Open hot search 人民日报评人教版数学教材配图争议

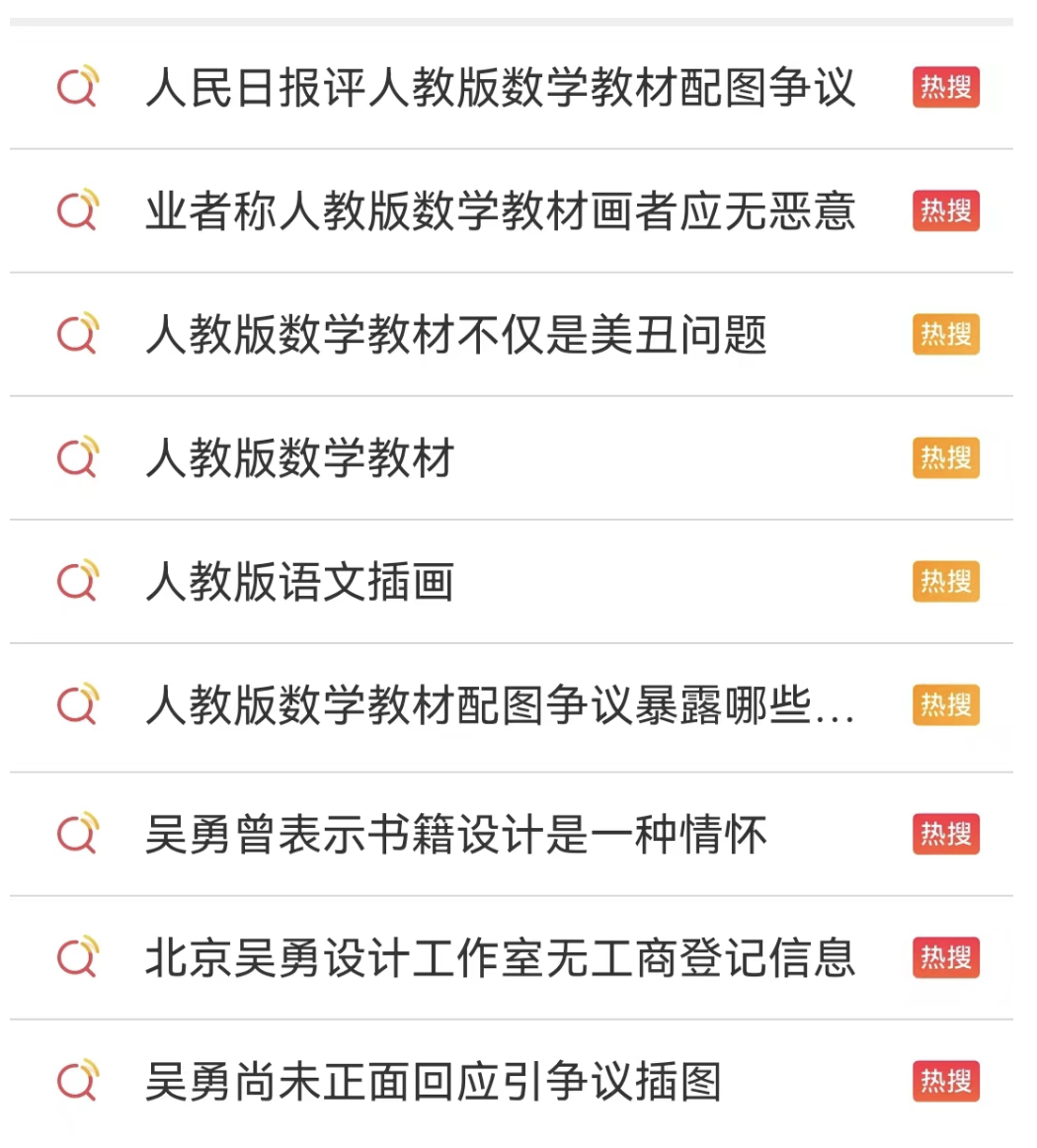click(500, 88)
